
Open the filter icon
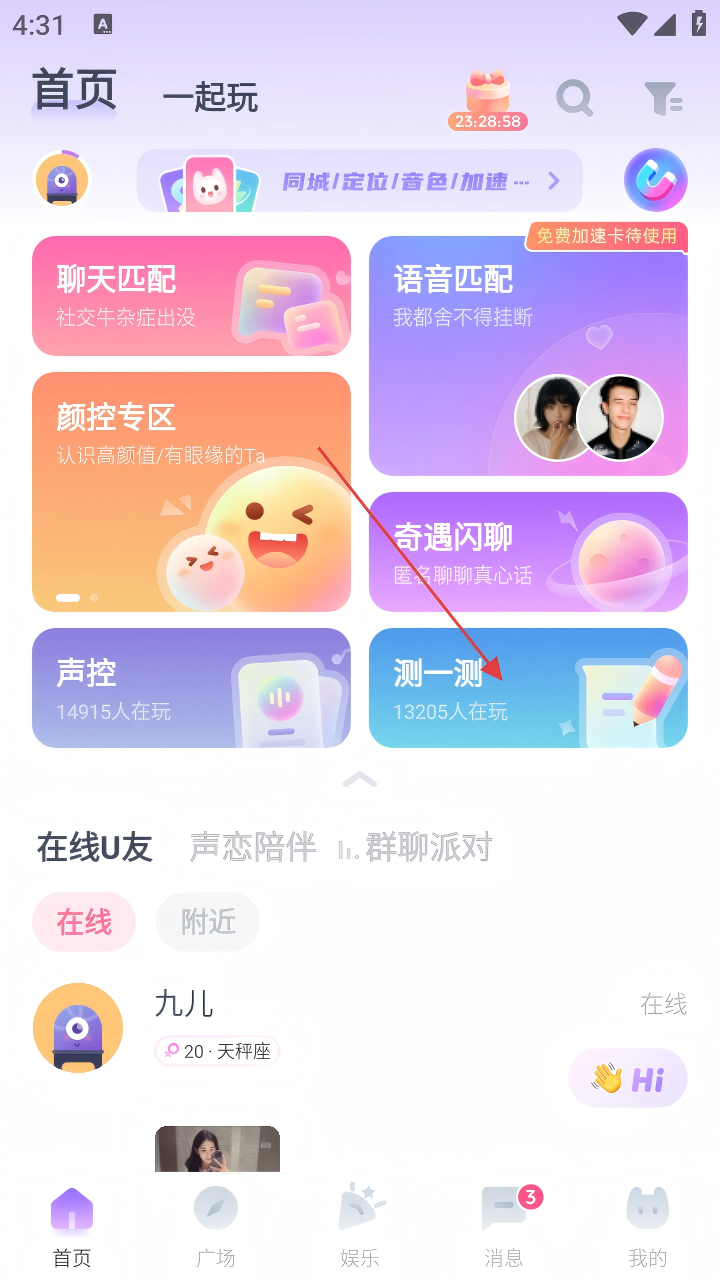pyautogui.click(x=662, y=99)
